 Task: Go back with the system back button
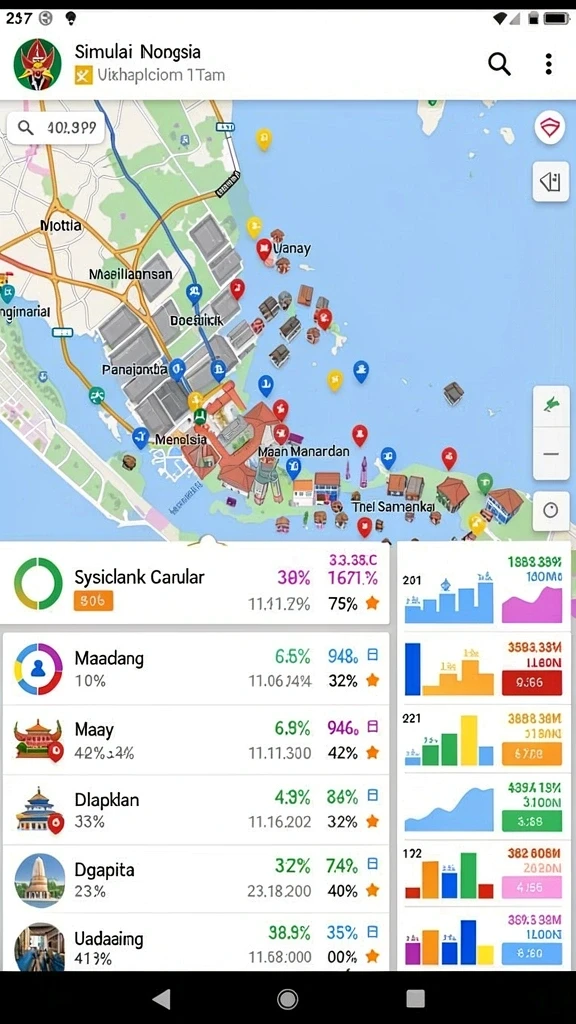(x=161, y=999)
